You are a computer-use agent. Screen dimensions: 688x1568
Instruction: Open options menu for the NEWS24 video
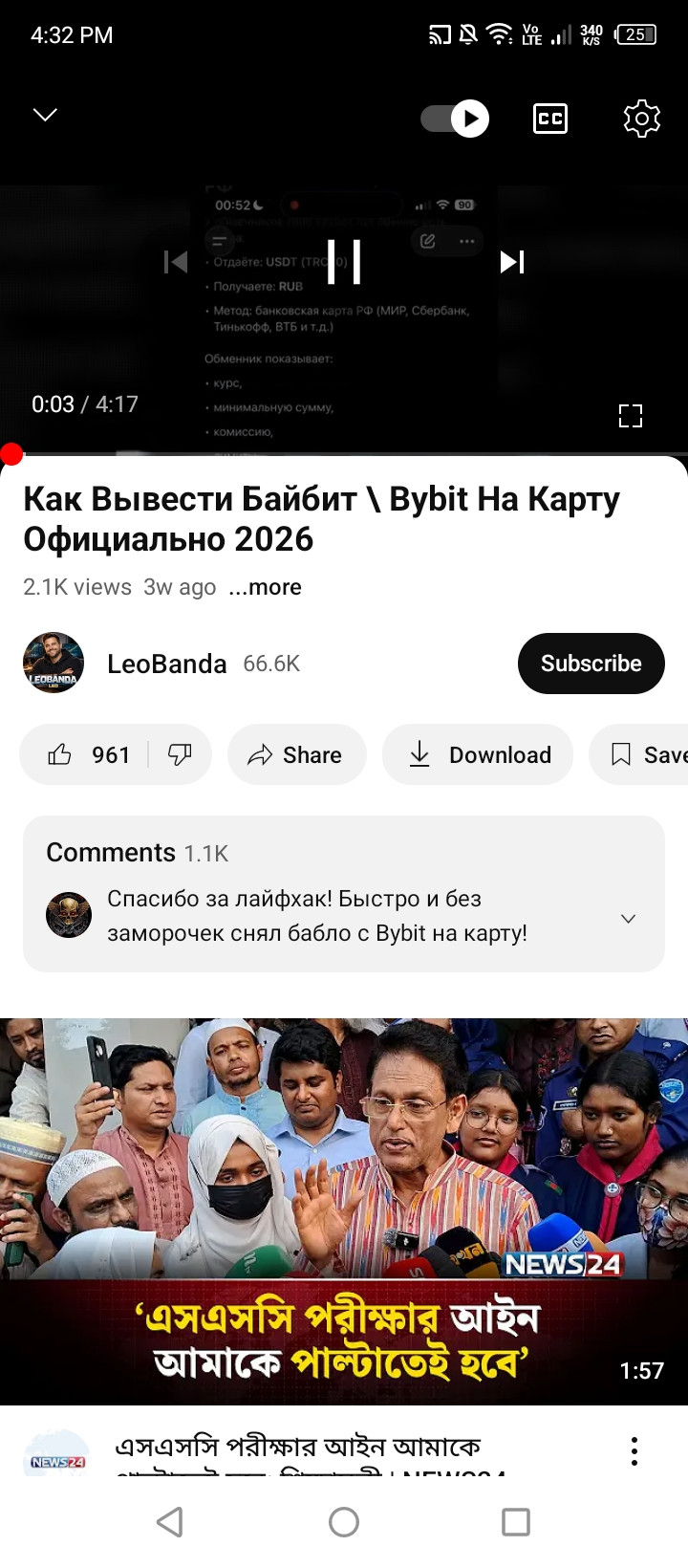(634, 1451)
